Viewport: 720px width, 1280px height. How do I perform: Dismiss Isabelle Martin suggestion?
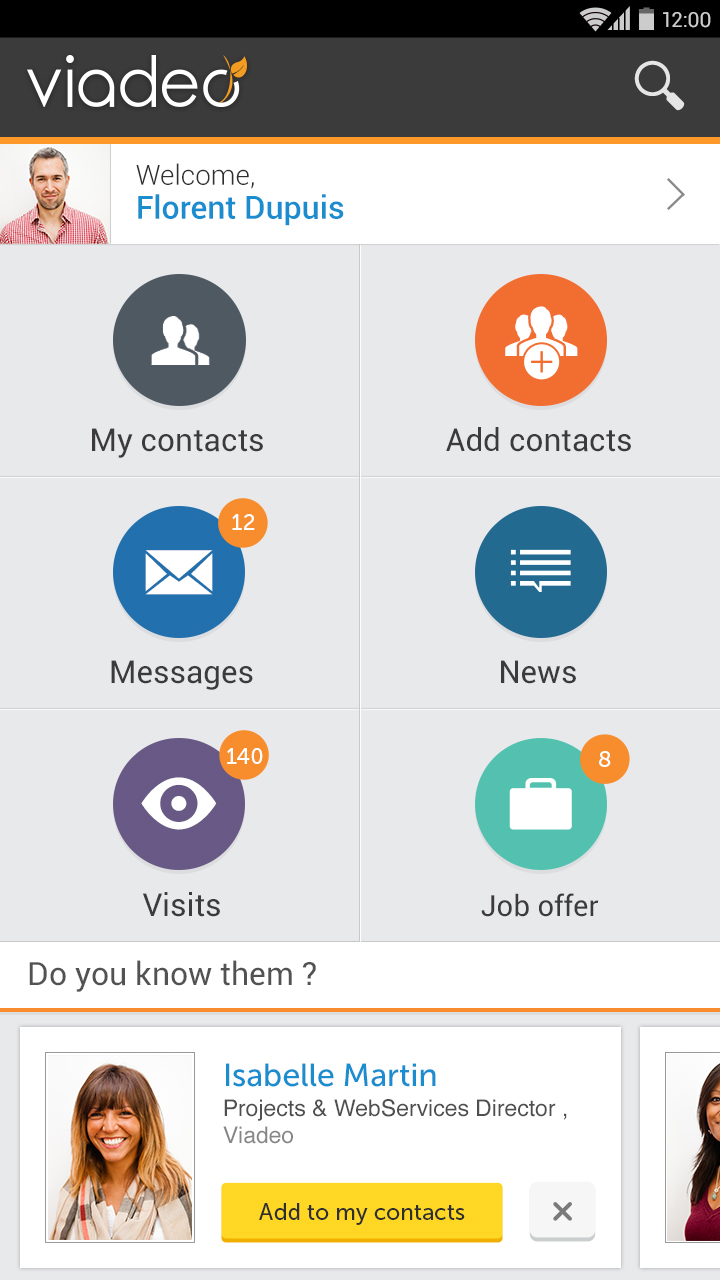pyautogui.click(x=562, y=1212)
